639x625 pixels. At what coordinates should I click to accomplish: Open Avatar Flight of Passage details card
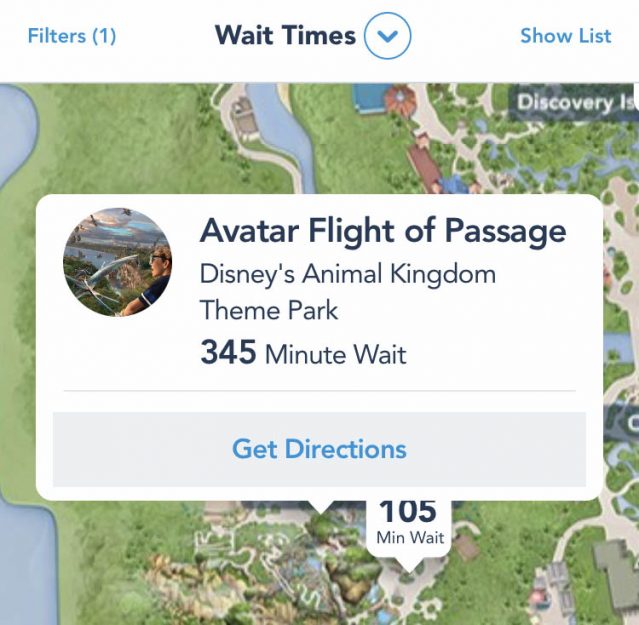click(x=382, y=232)
